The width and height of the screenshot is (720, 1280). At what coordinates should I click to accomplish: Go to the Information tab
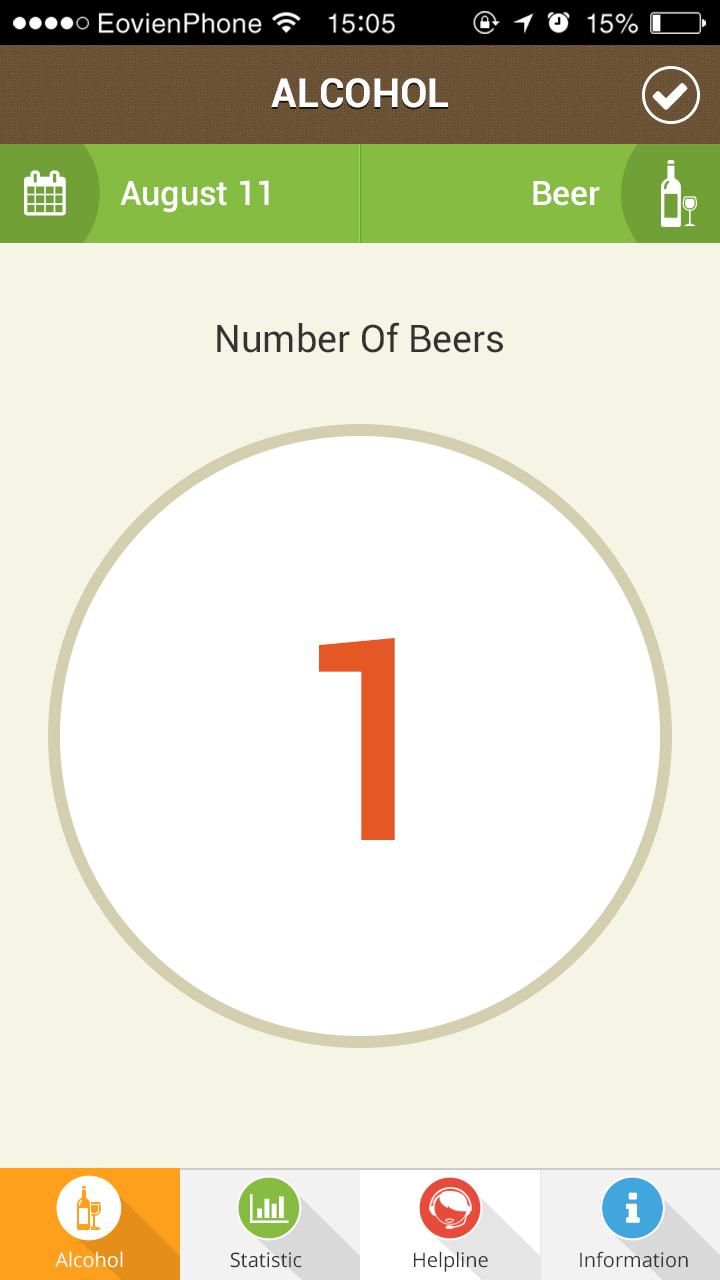coord(632,1224)
